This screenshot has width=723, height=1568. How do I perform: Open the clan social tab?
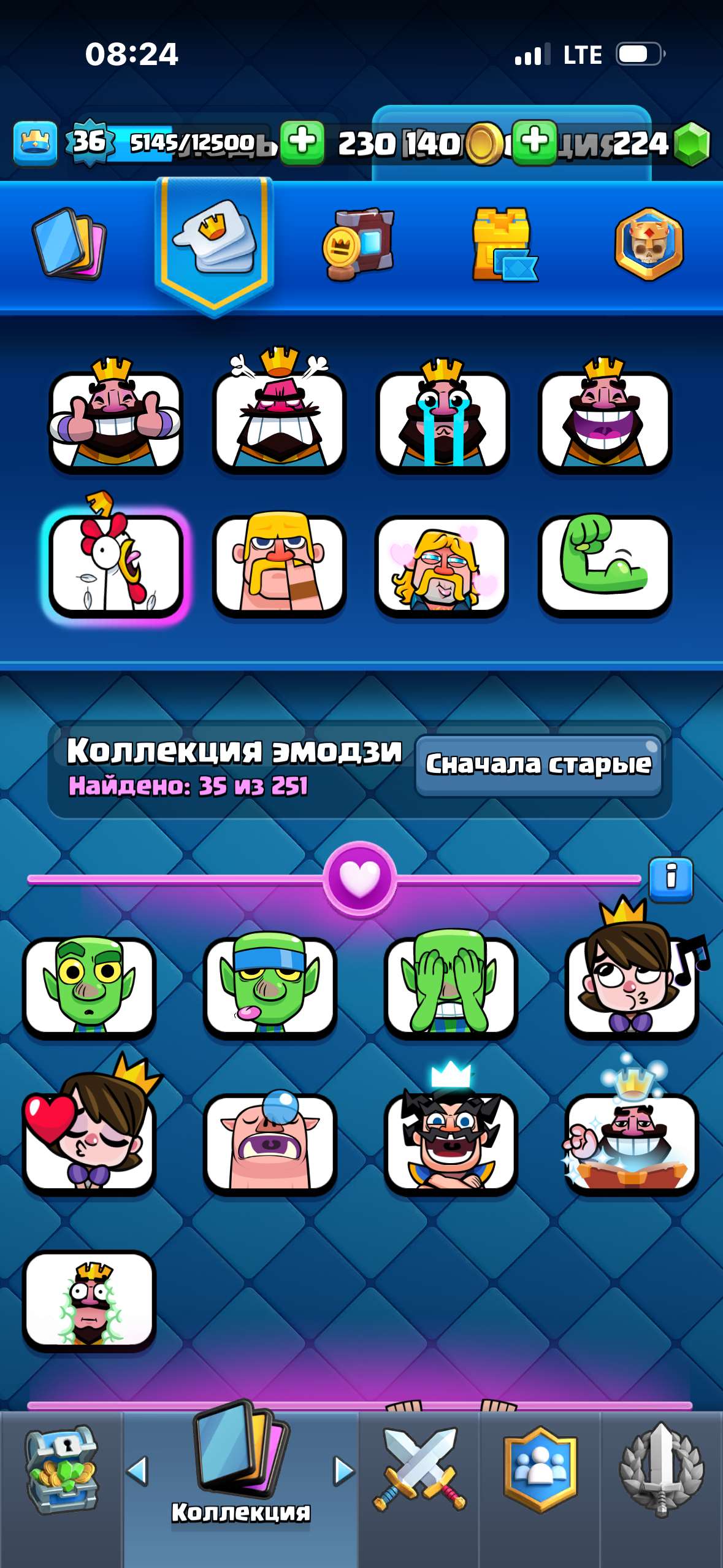tap(540, 1471)
